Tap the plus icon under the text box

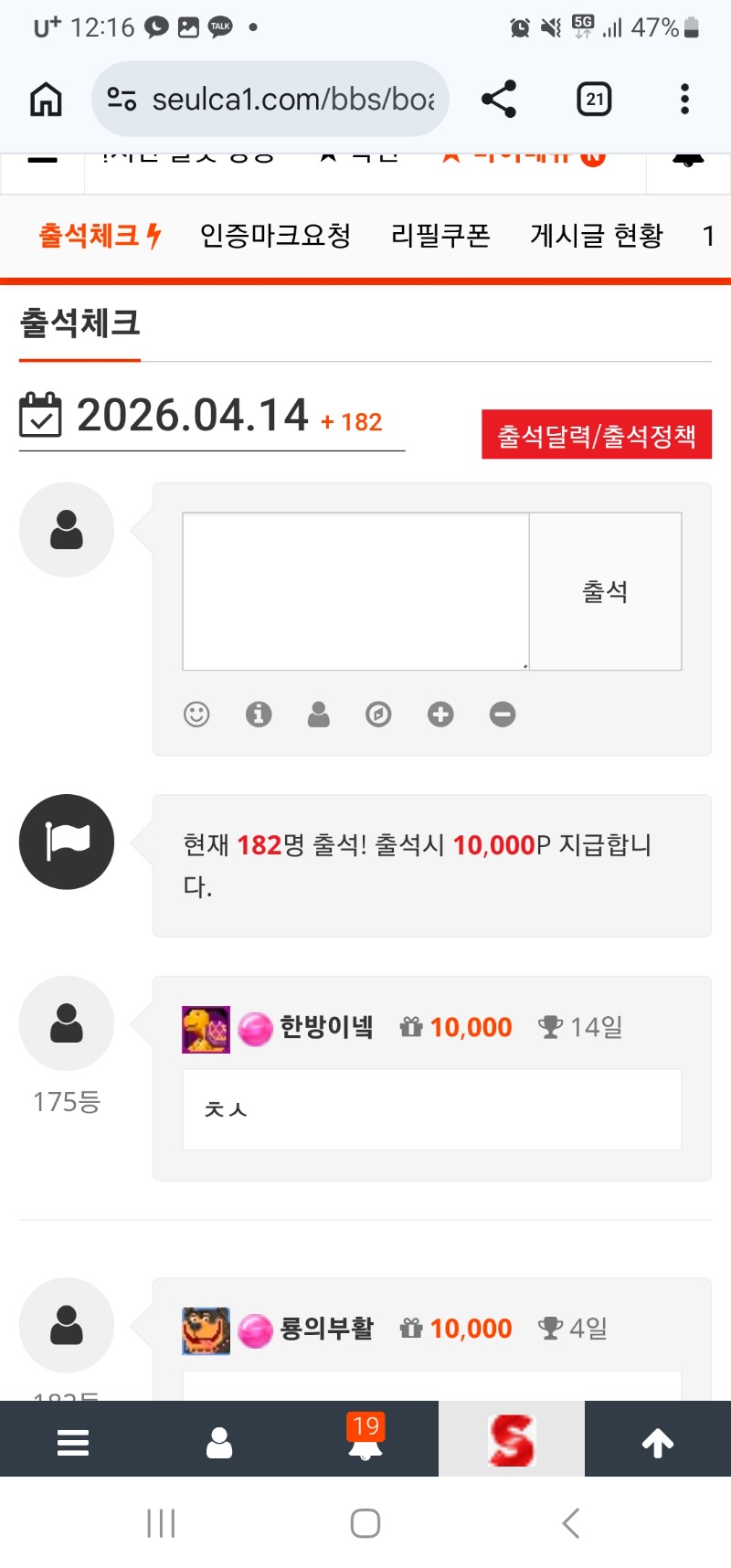tap(440, 714)
